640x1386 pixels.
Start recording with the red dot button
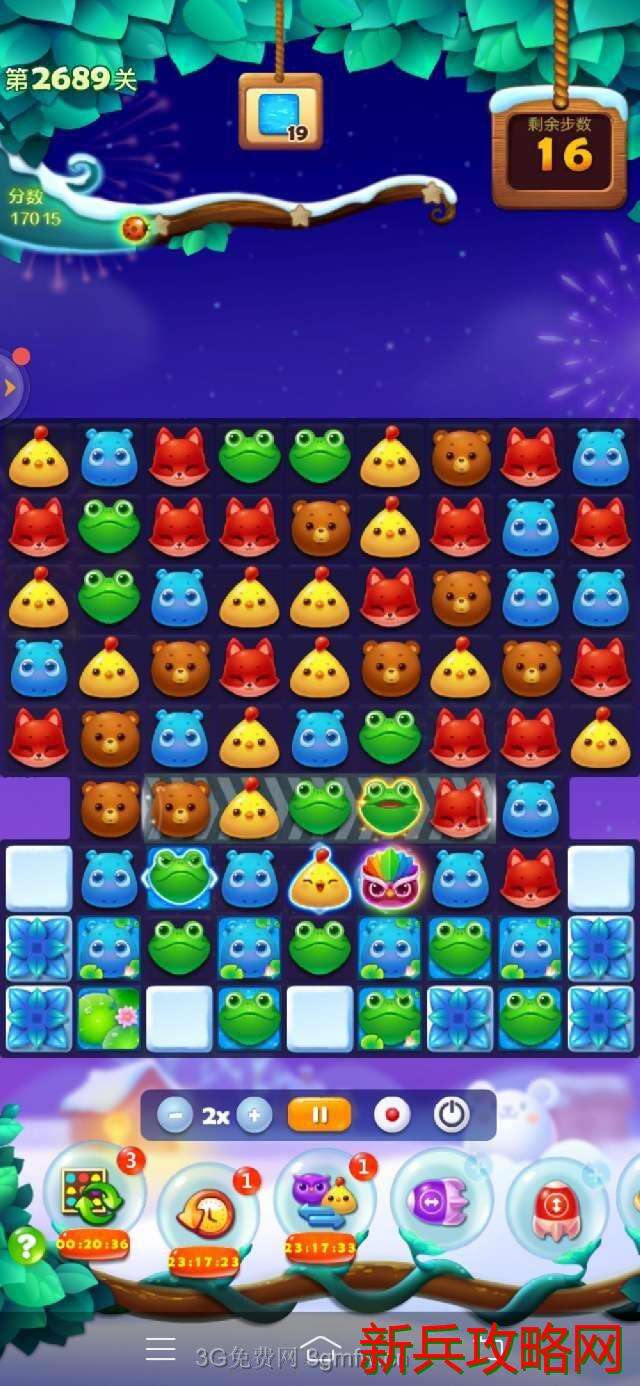click(x=391, y=1115)
